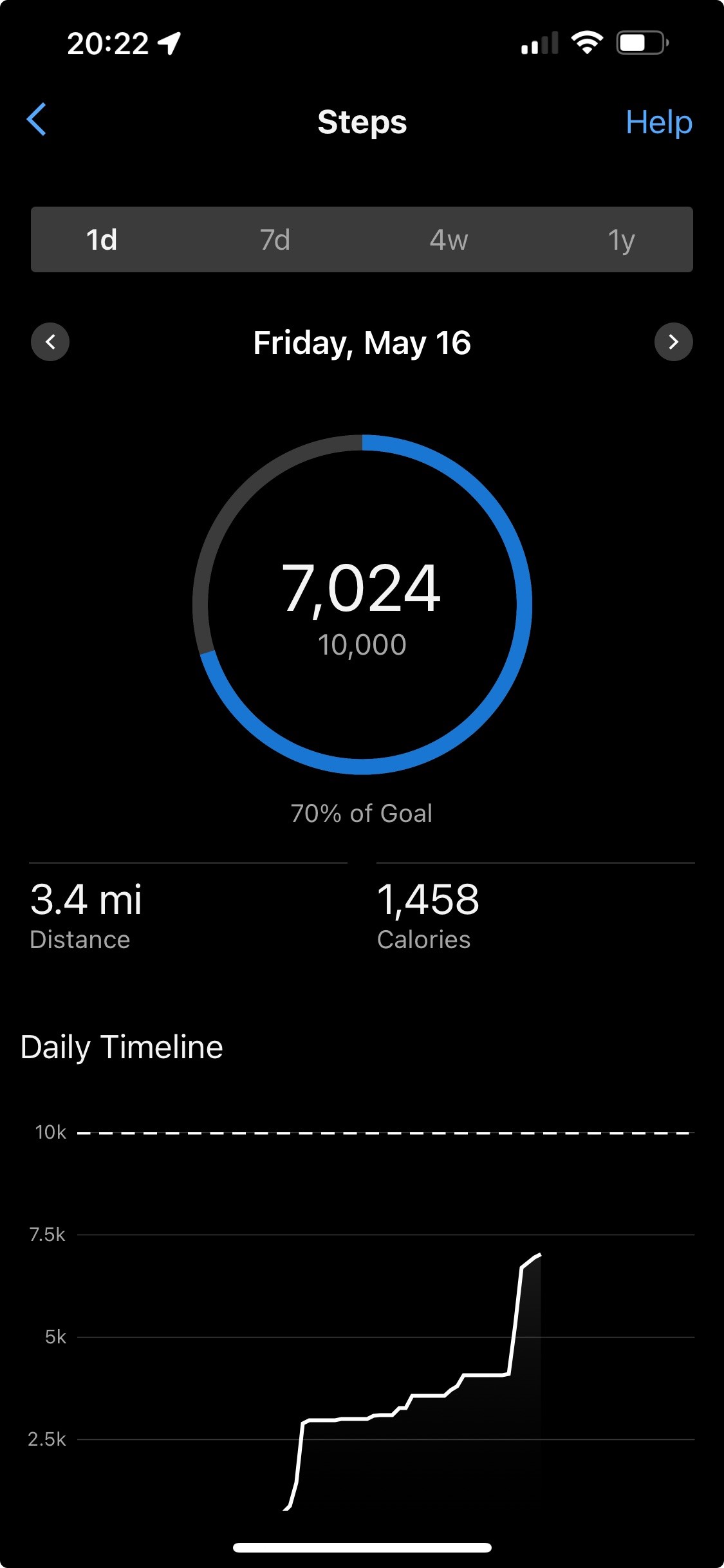Image resolution: width=724 pixels, height=1568 pixels.
Task: Go back using the top-left arrow
Action: tap(37, 120)
